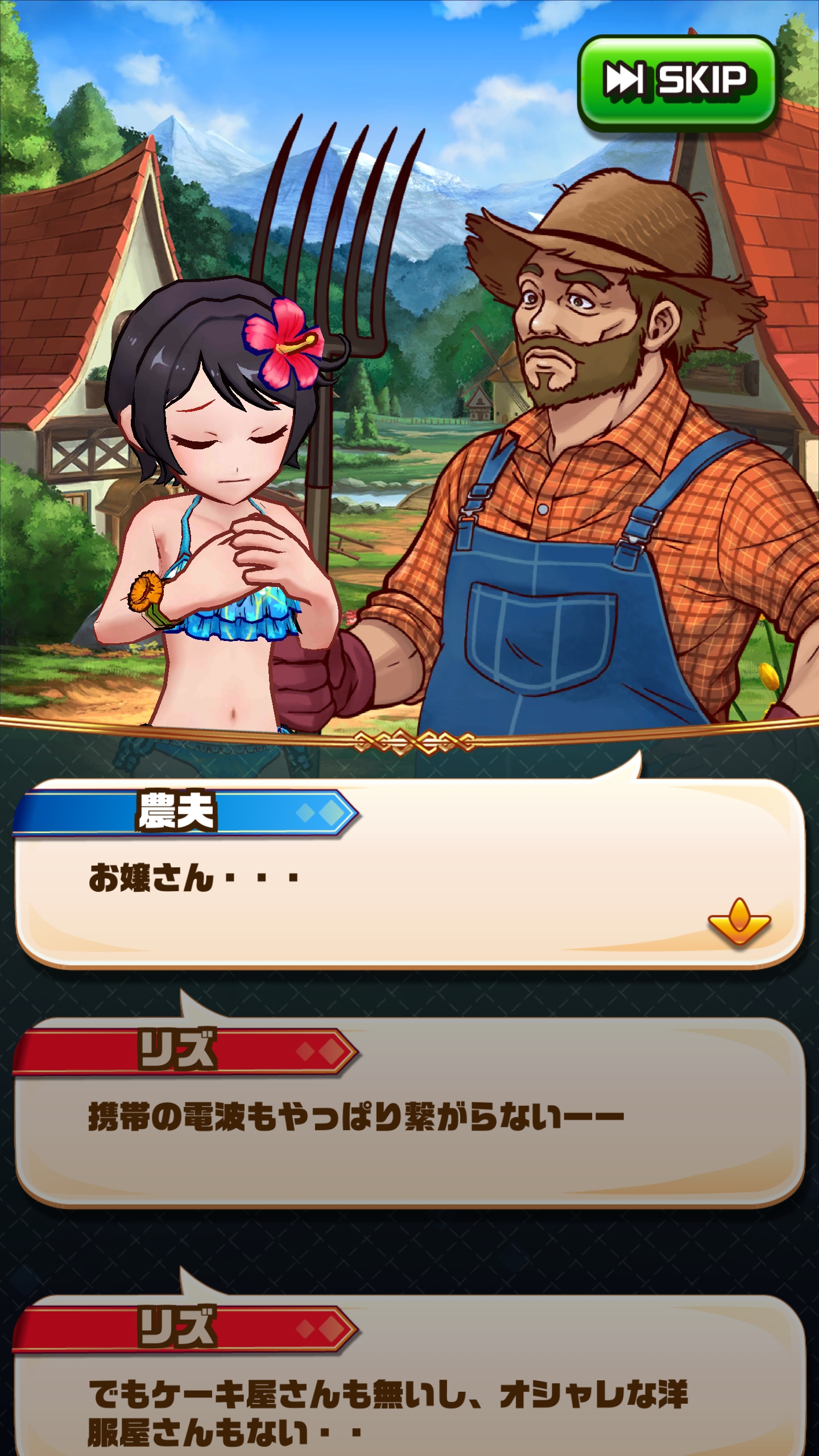Advance dialogue with the golden down arrow

(739, 922)
